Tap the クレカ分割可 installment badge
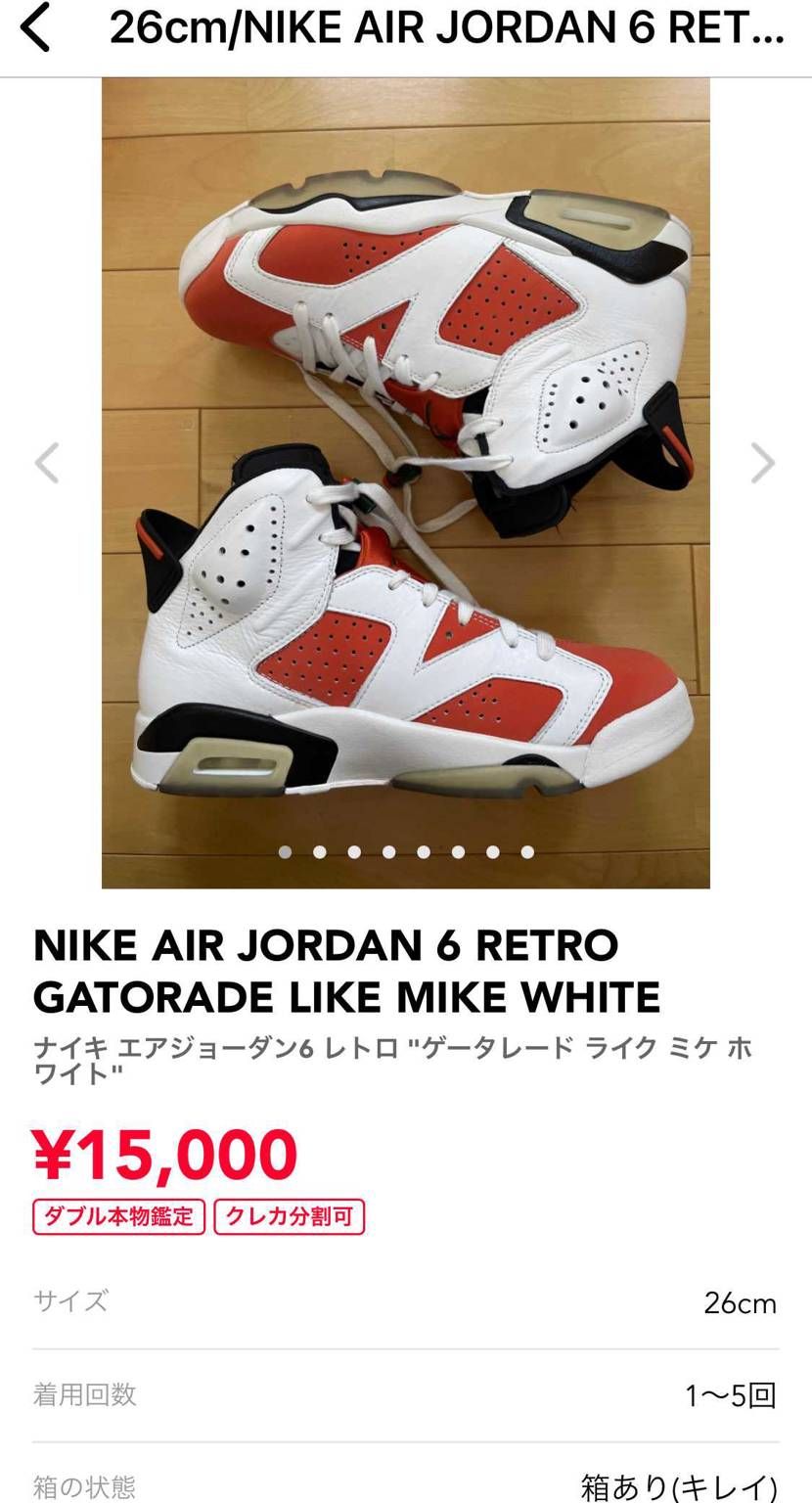Screen dimensions: 812x1503 point(289,1216)
